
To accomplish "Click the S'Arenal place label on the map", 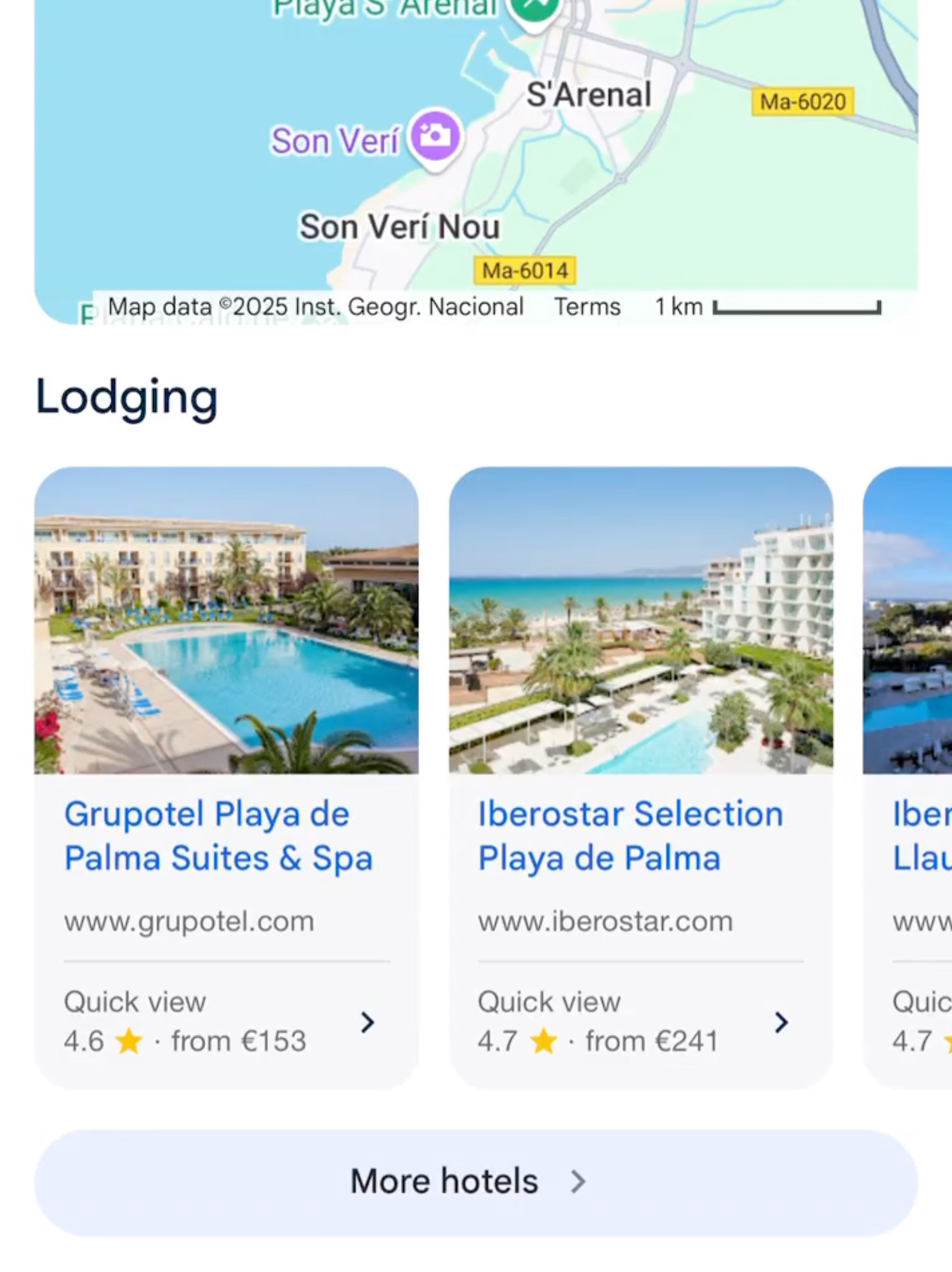I will pyautogui.click(x=587, y=94).
